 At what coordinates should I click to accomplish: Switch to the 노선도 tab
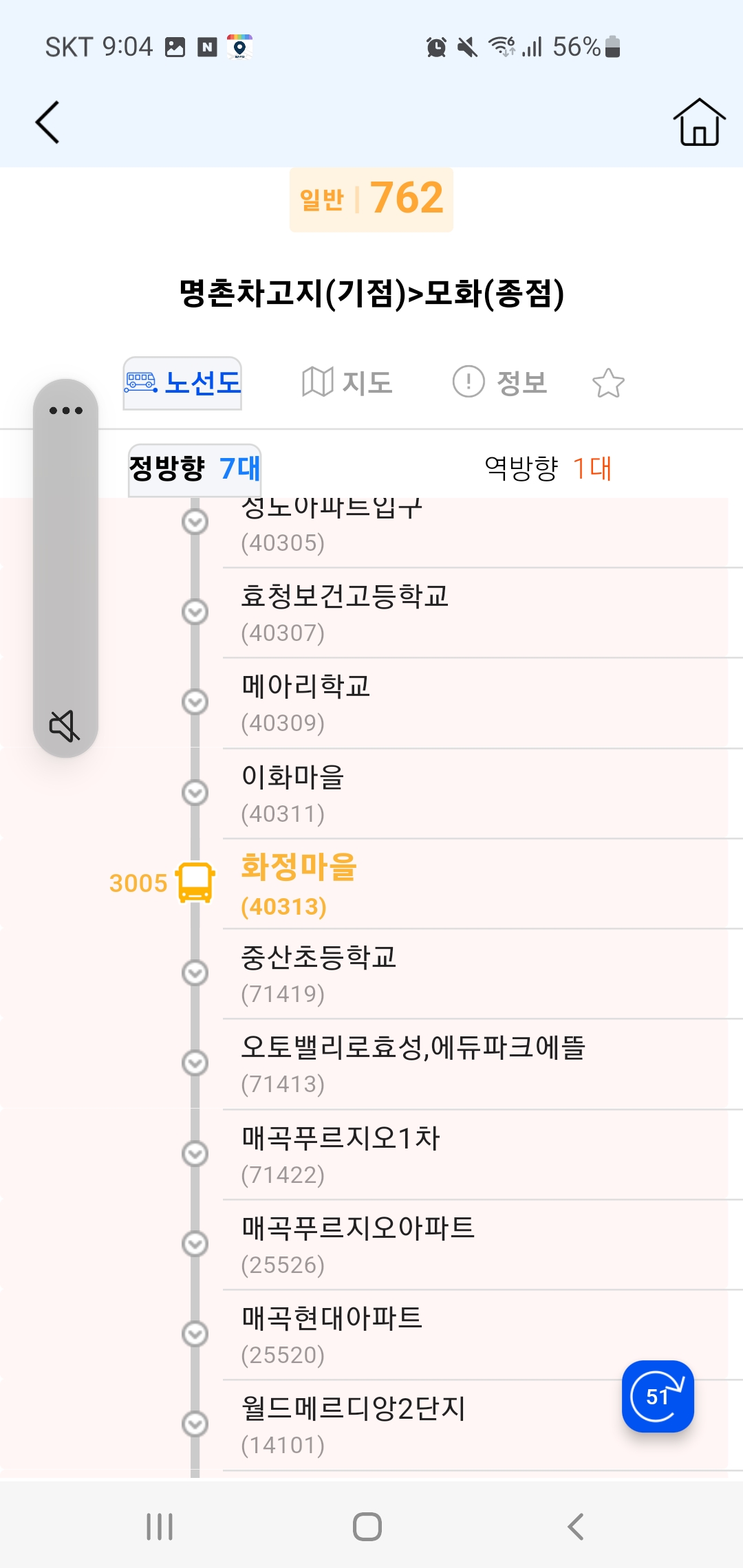click(x=183, y=383)
